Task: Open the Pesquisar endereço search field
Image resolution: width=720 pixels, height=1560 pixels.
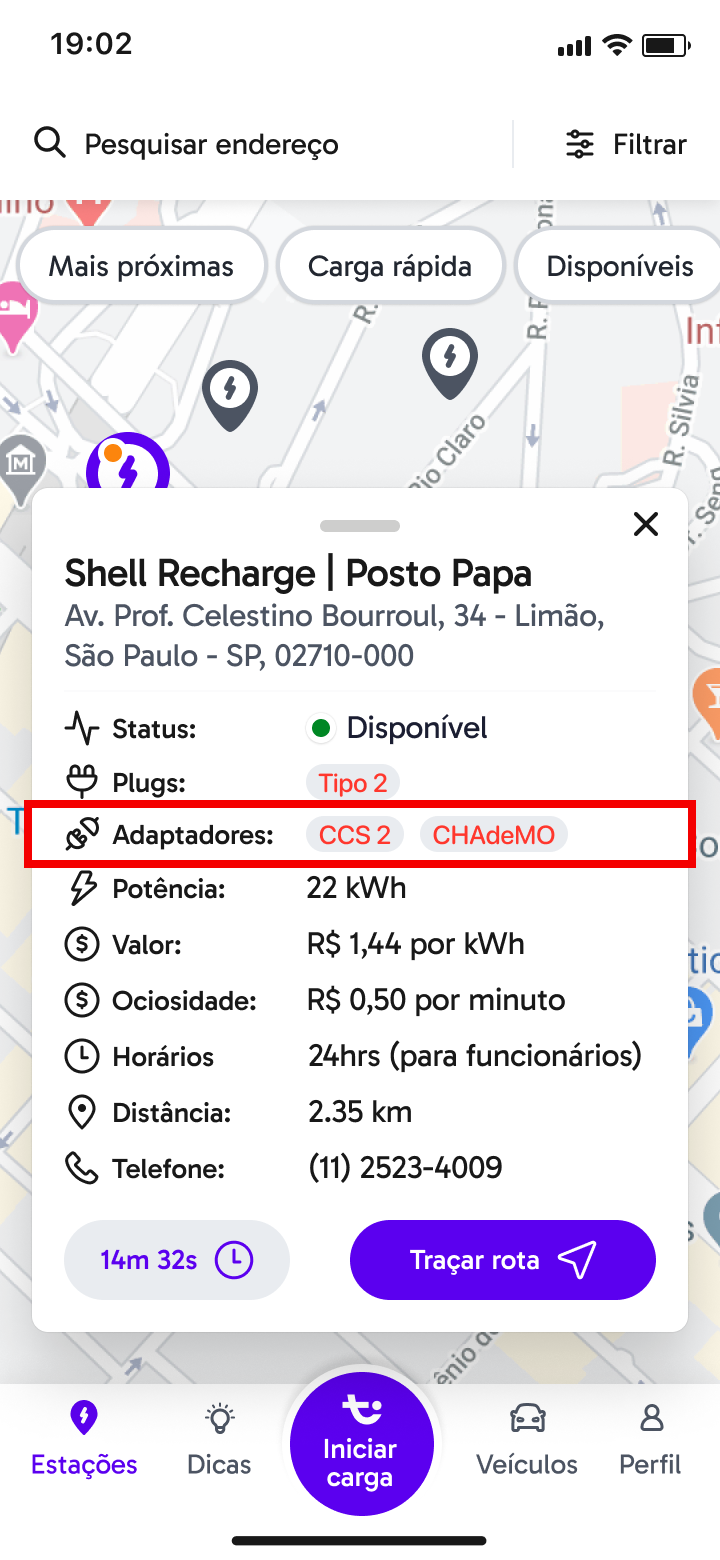Action: (260, 144)
